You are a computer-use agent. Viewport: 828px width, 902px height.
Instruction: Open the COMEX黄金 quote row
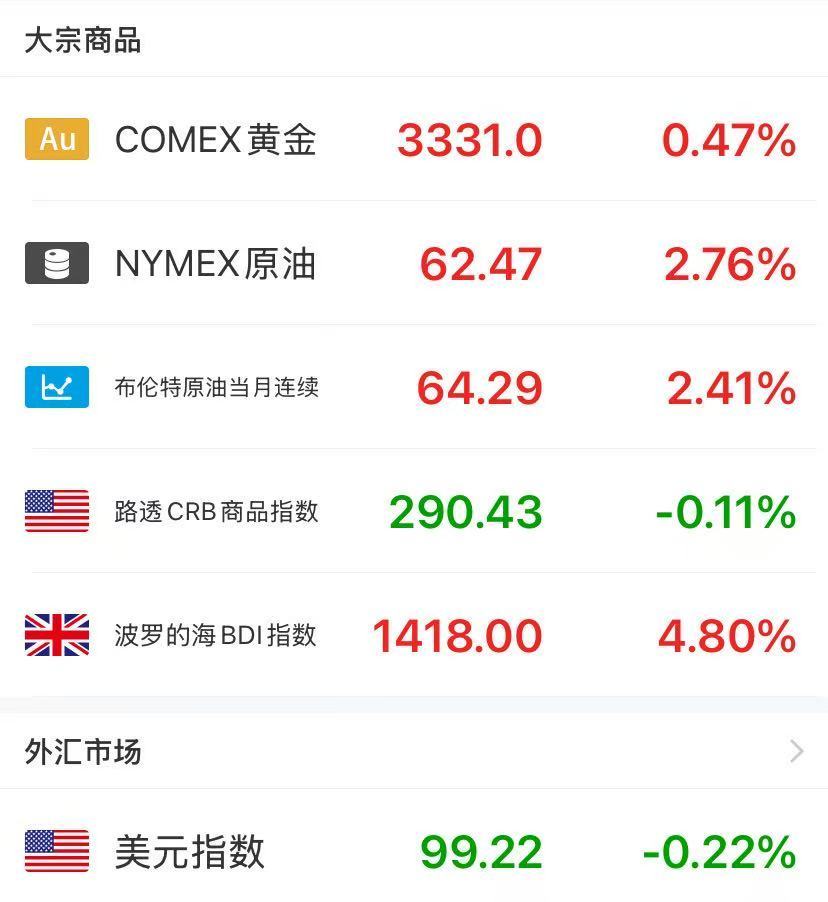(414, 139)
